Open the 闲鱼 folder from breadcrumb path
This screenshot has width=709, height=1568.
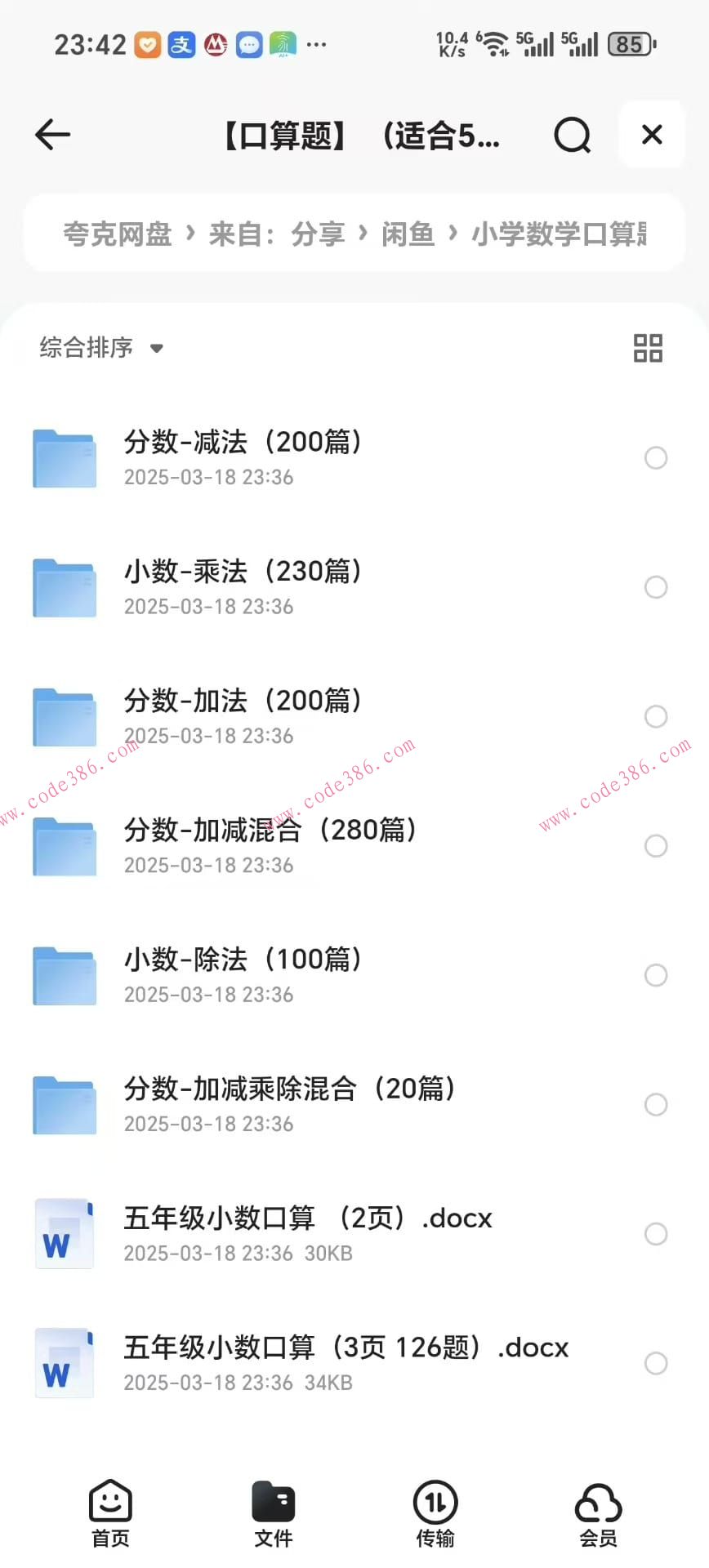pyautogui.click(x=407, y=233)
